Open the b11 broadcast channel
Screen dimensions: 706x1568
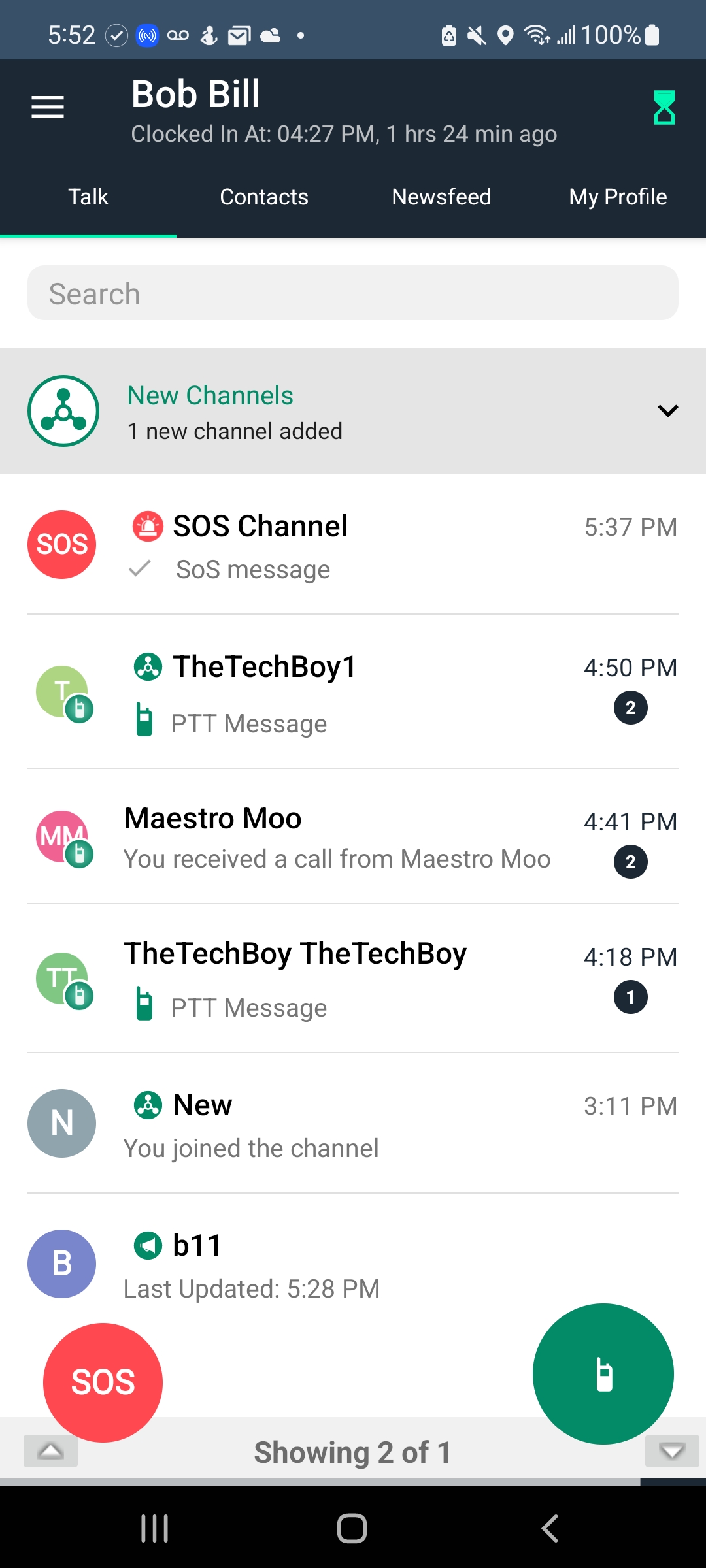[327, 1264]
